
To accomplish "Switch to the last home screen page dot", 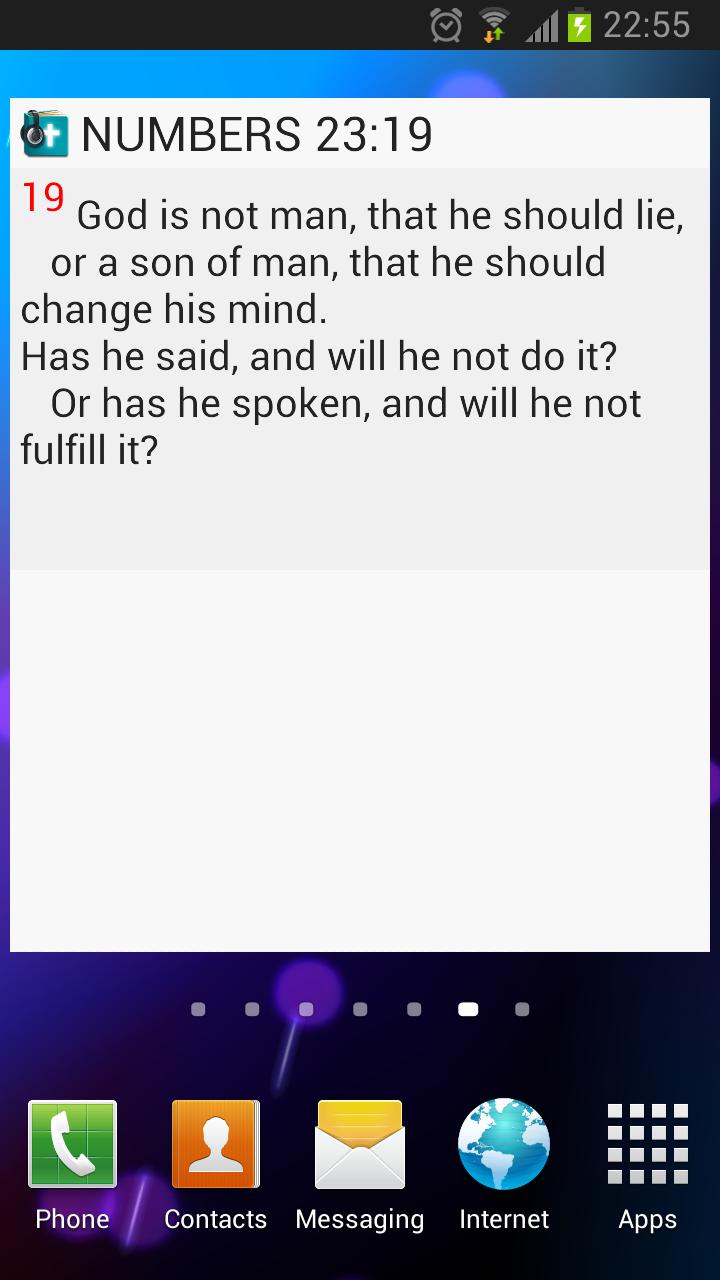I will point(521,1009).
